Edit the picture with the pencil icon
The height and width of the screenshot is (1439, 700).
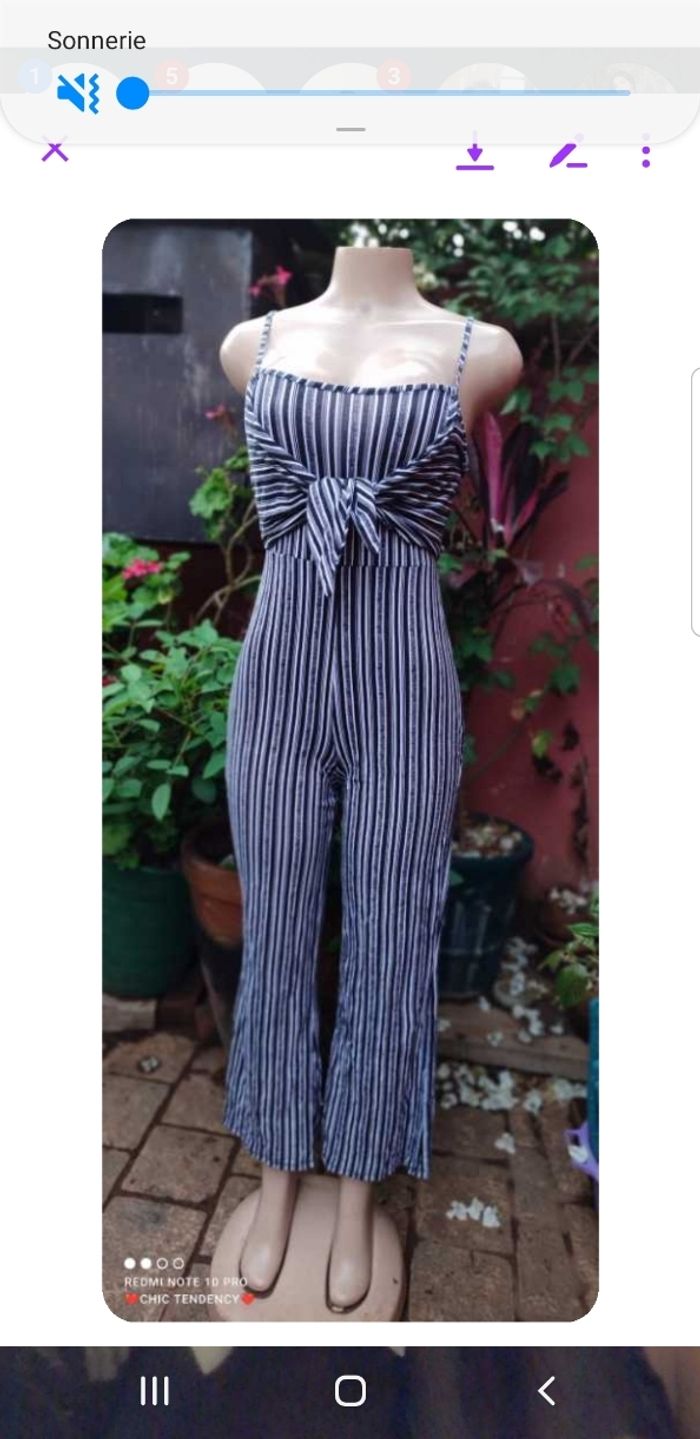click(x=567, y=154)
